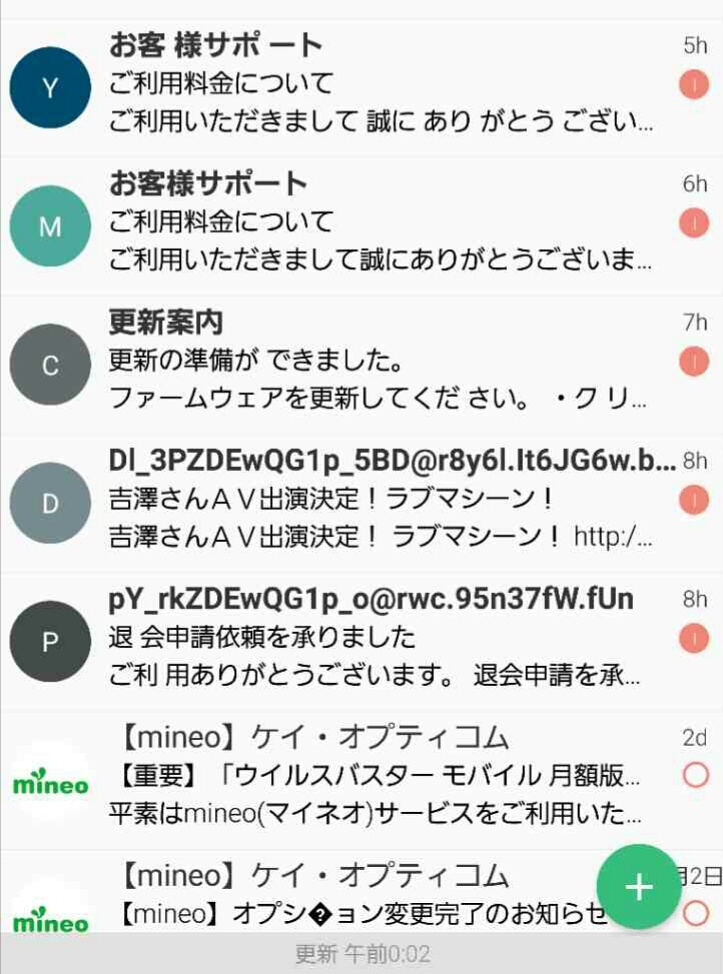Open the mineo 【重要】ウイルスバスター email

point(380,775)
